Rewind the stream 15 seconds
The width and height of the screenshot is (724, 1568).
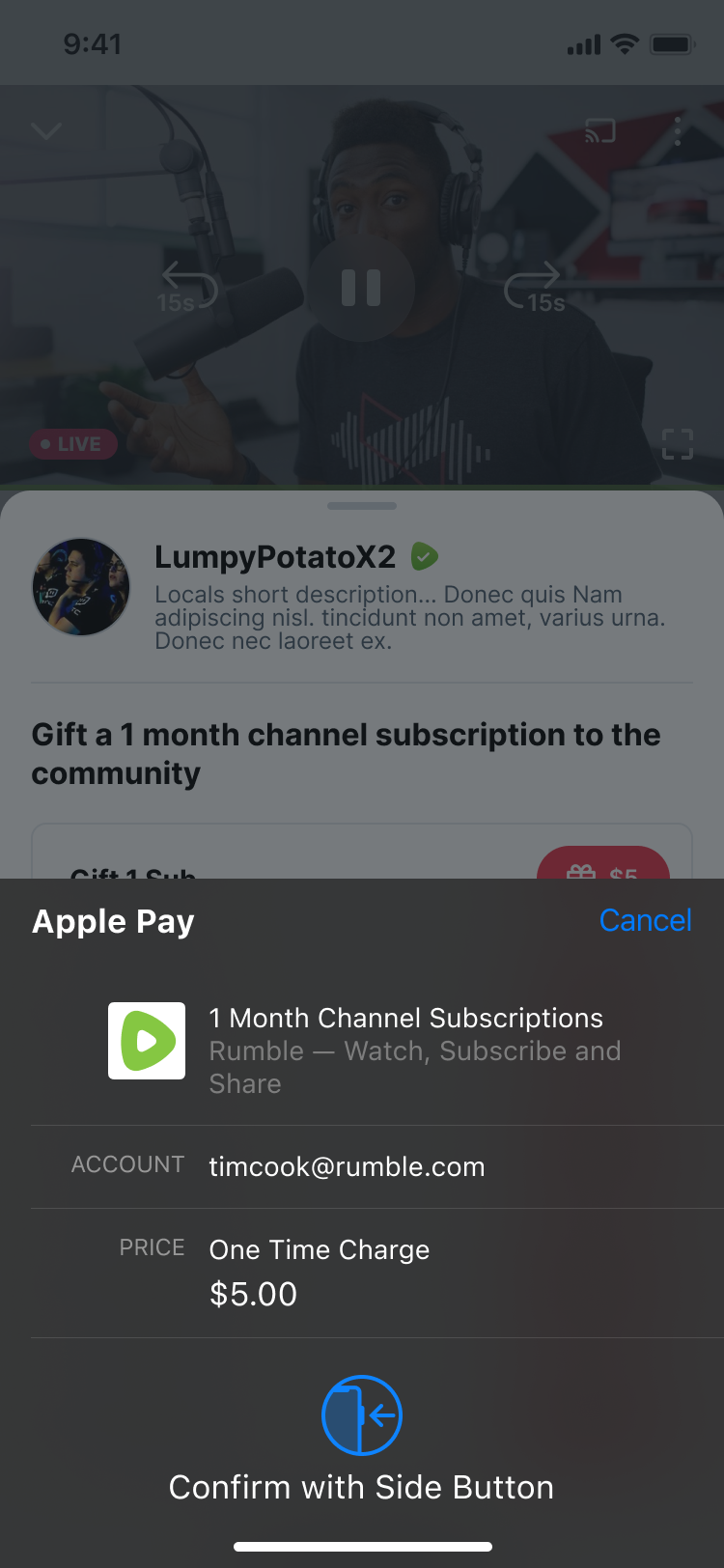[x=187, y=288]
